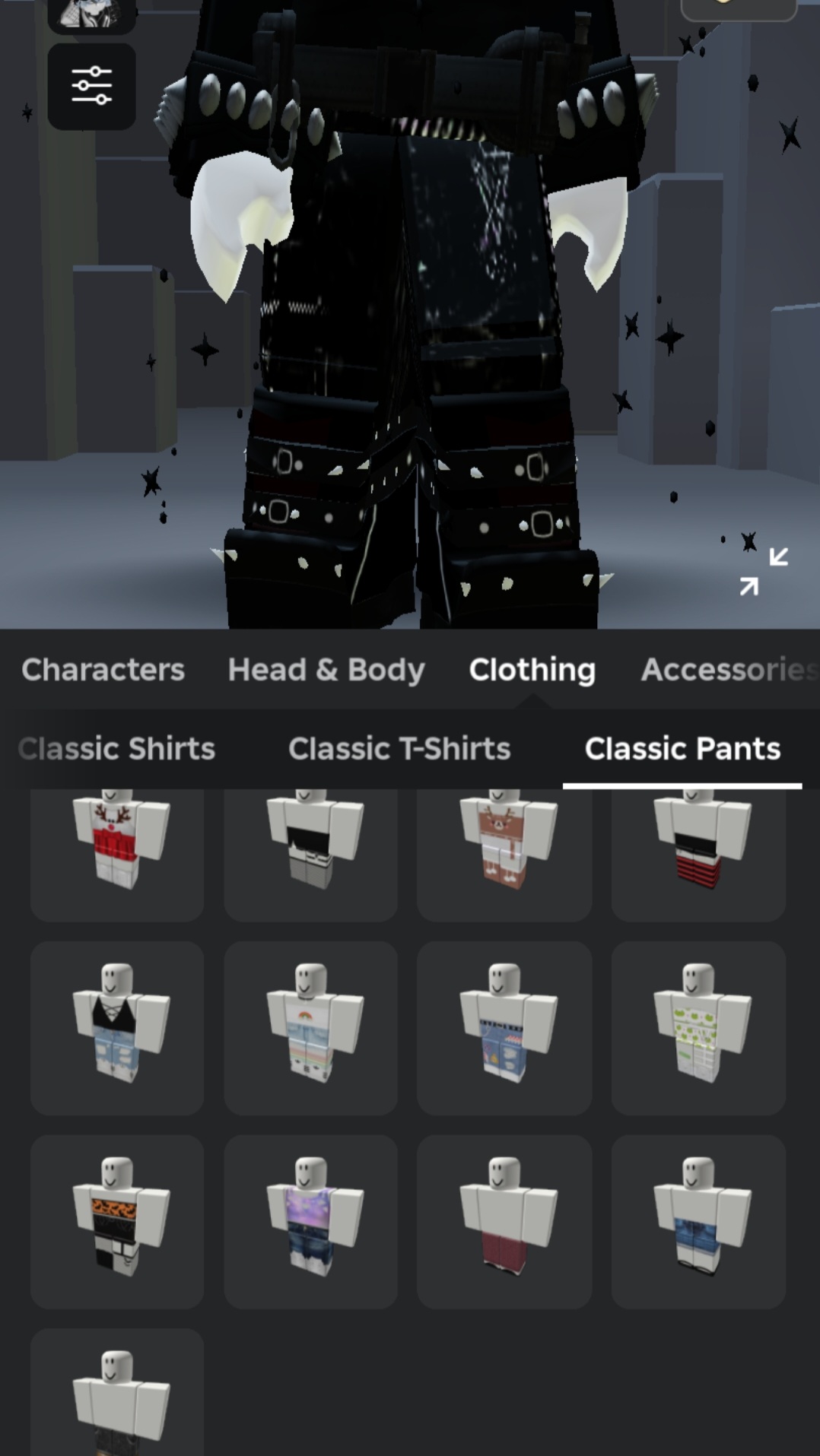Image resolution: width=820 pixels, height=1456 pixels.
Task: Switch to the Characters tab
Action: (x=103, y=670)
